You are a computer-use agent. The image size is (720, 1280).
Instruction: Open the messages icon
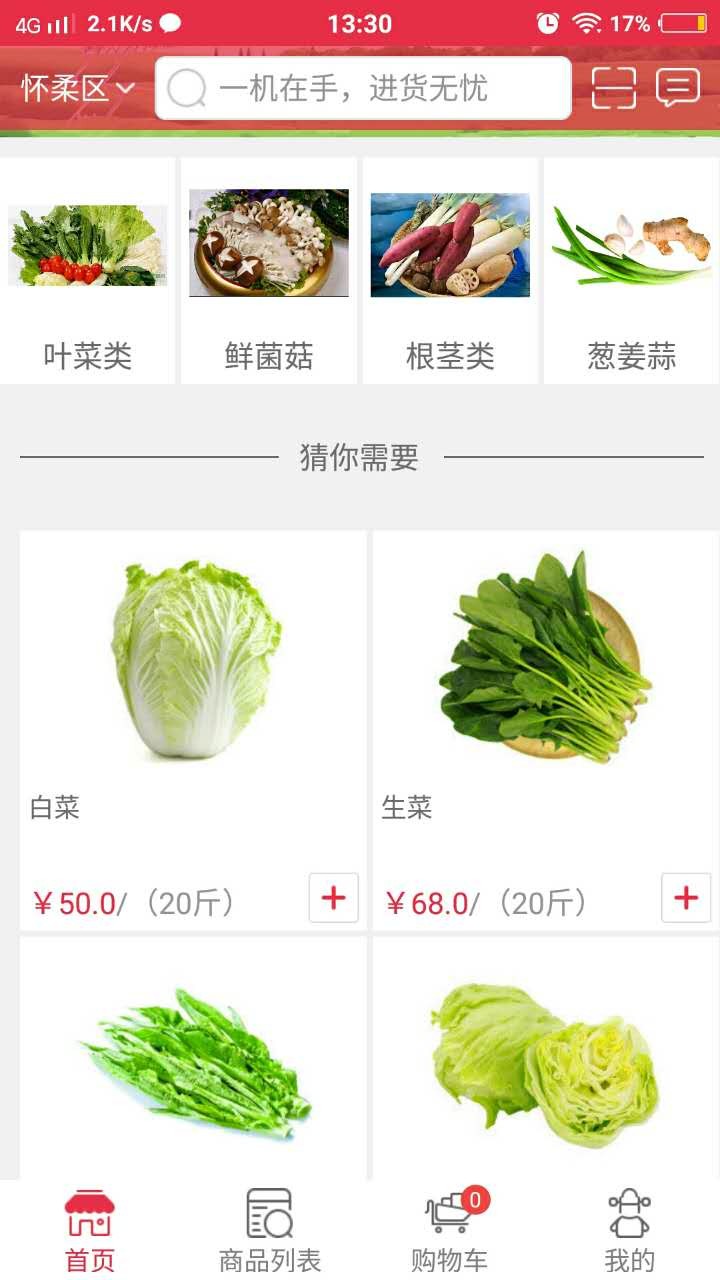click(678, 89)
